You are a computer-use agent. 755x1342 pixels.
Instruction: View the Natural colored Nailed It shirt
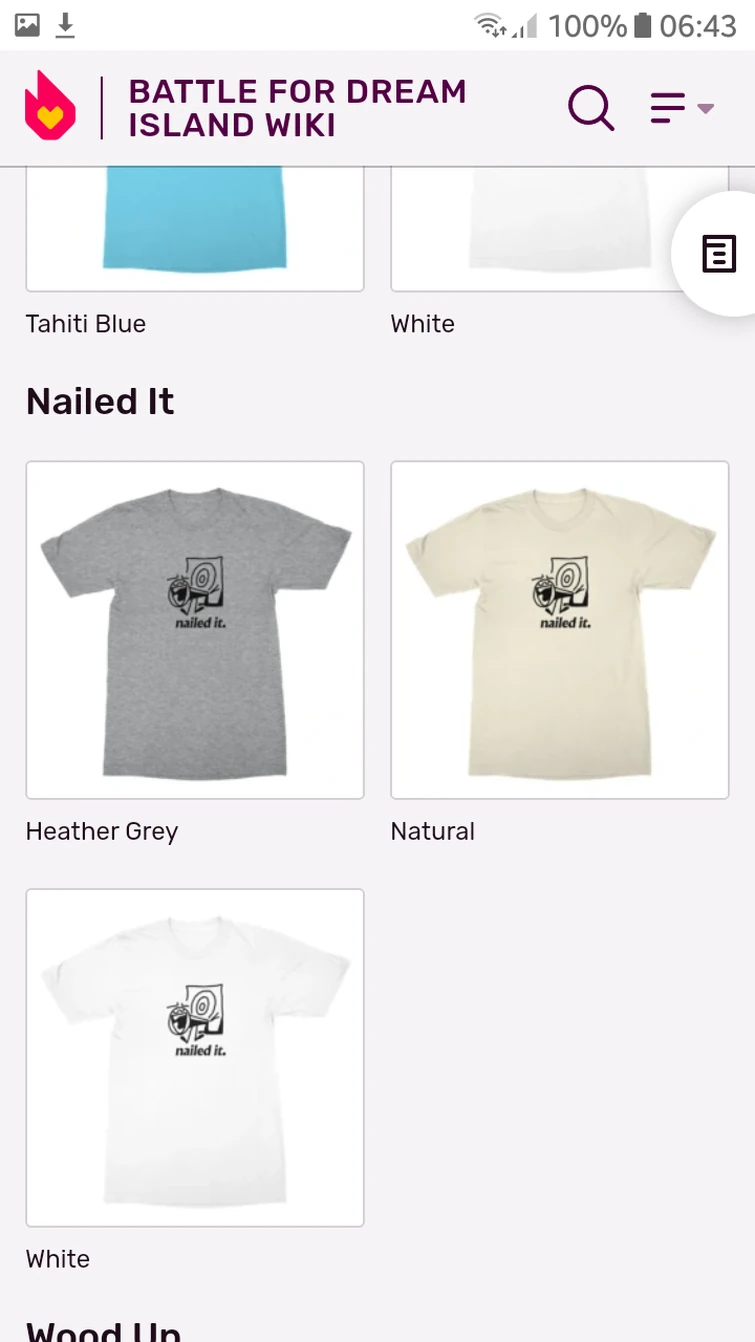coord(559,629)
